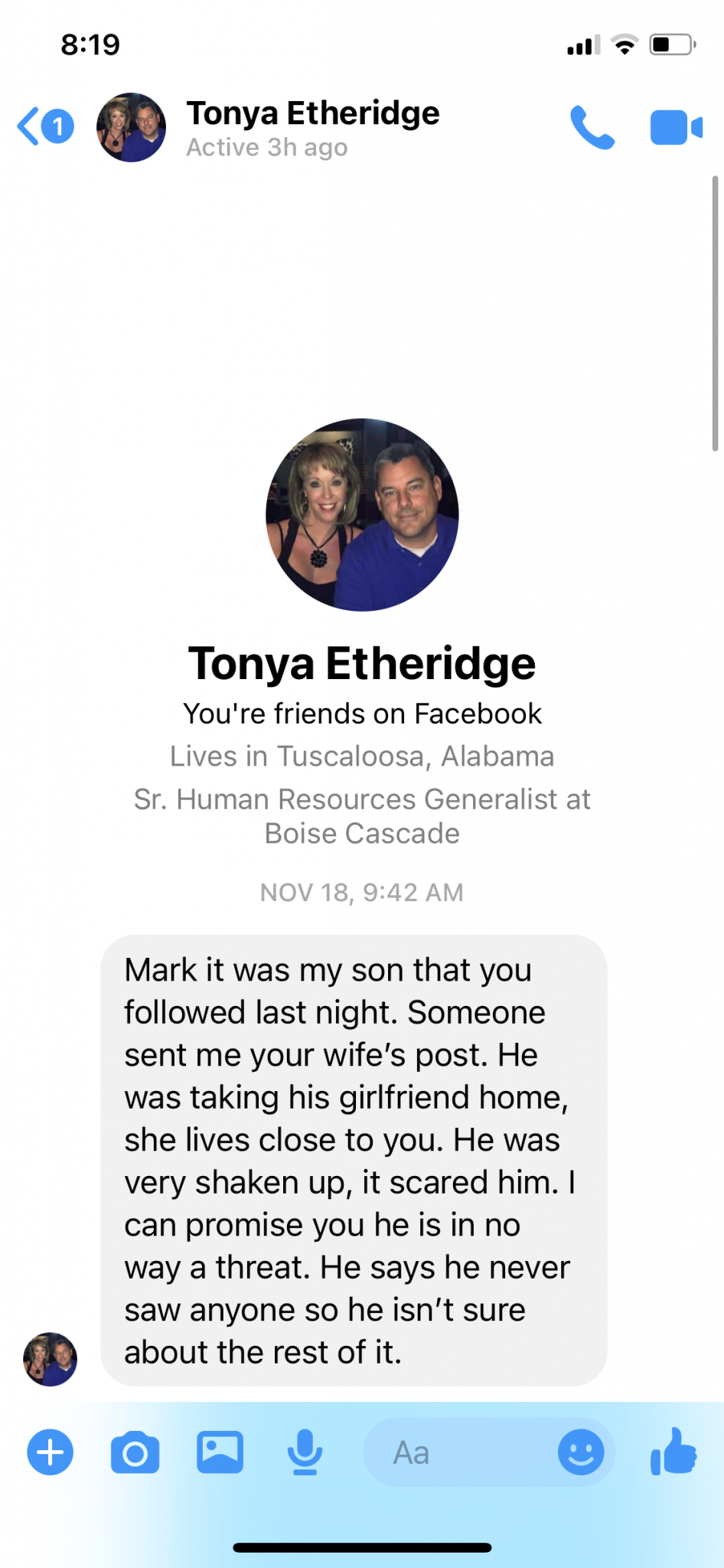Send a thumbs-up like

click(x=673, y=1451)
